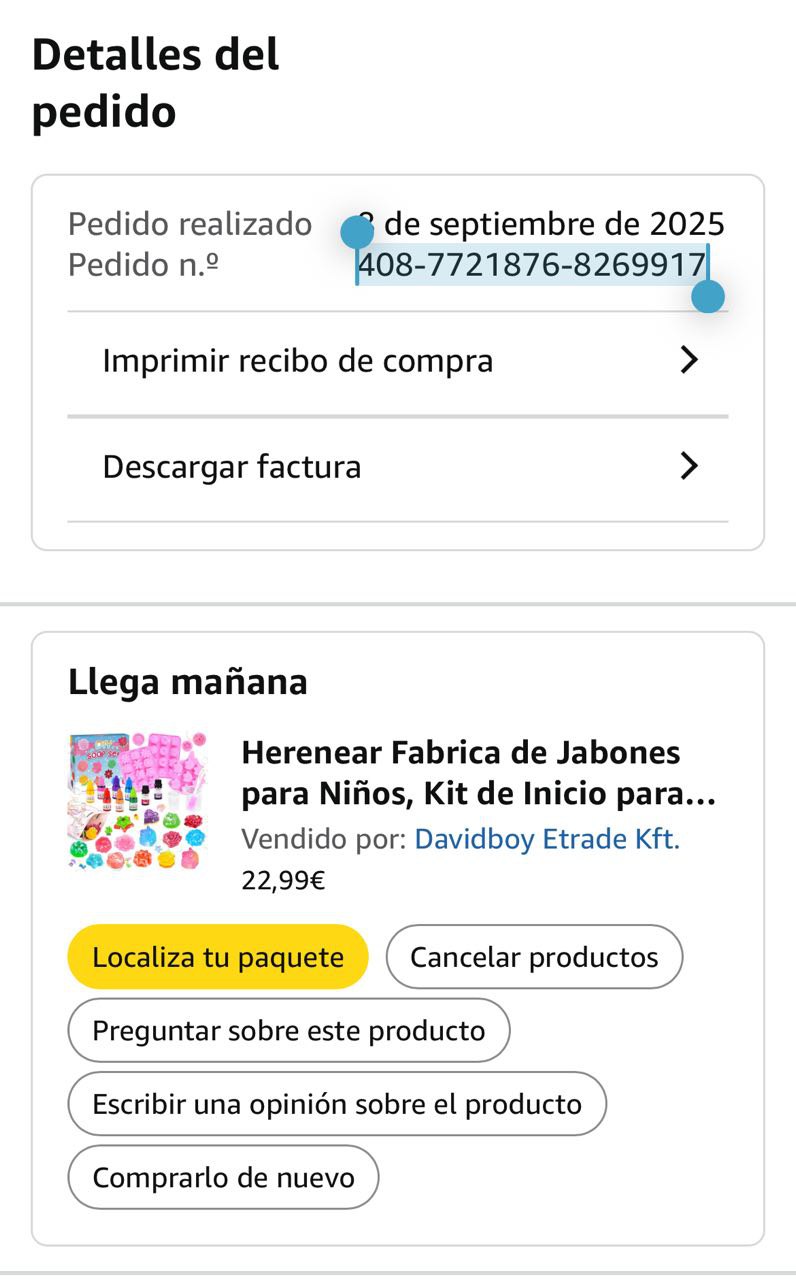Select Cancelar productos
The width and height of the screenshot is (796, 1280).
(x=534, y=957)
